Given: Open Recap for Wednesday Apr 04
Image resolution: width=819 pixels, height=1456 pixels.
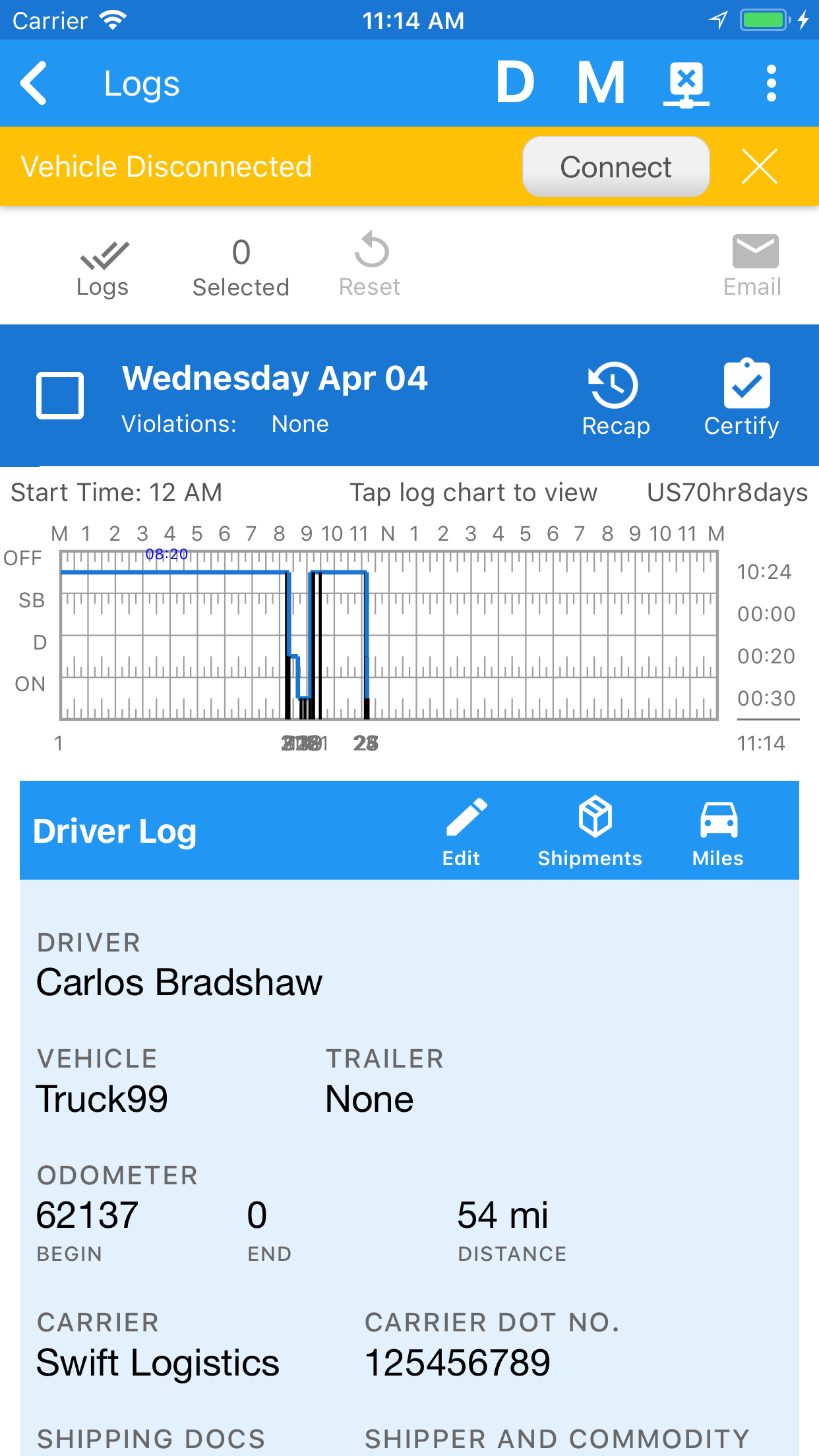Looking at the screenshot, I should (615, 400).
